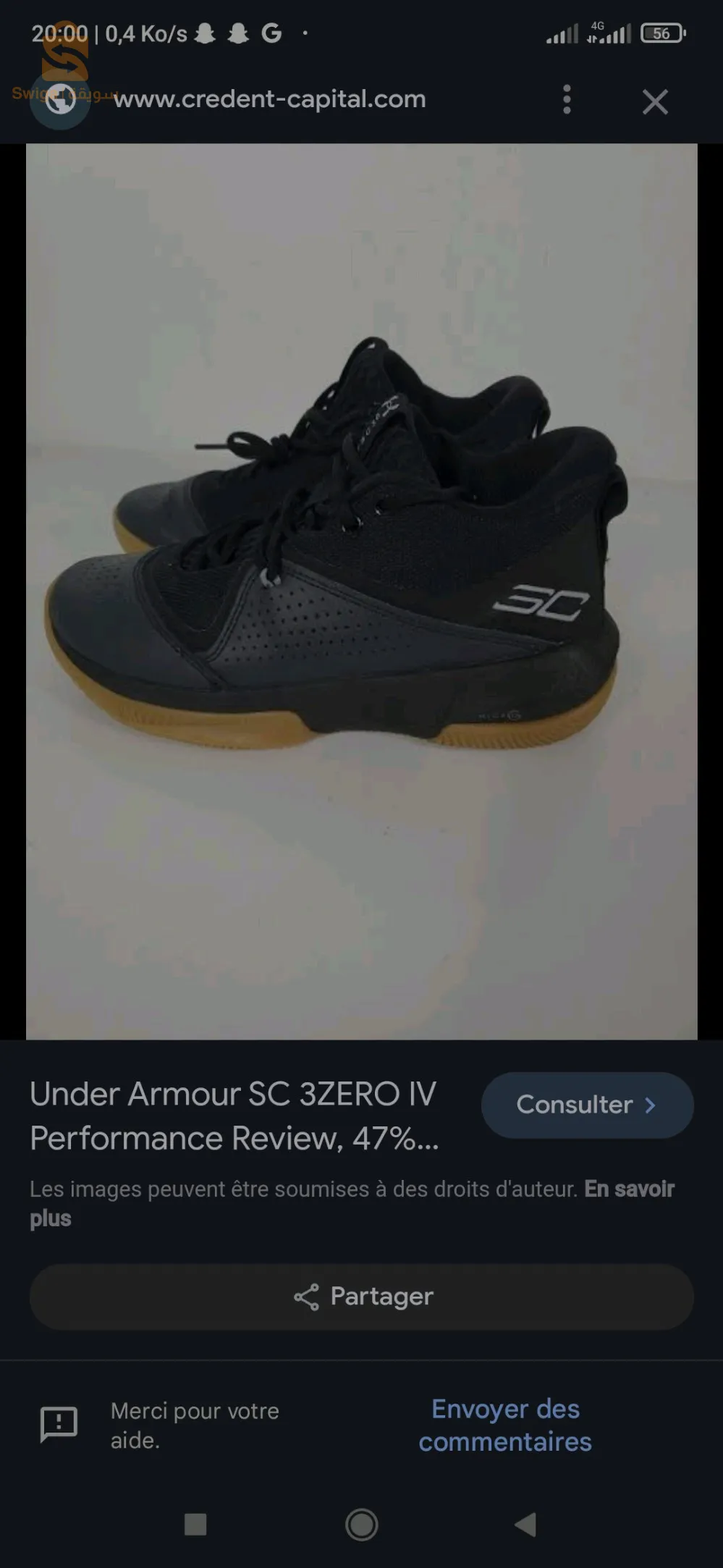
Task: Open the credent-capital.com site globe icon
Action: point(60,100)
